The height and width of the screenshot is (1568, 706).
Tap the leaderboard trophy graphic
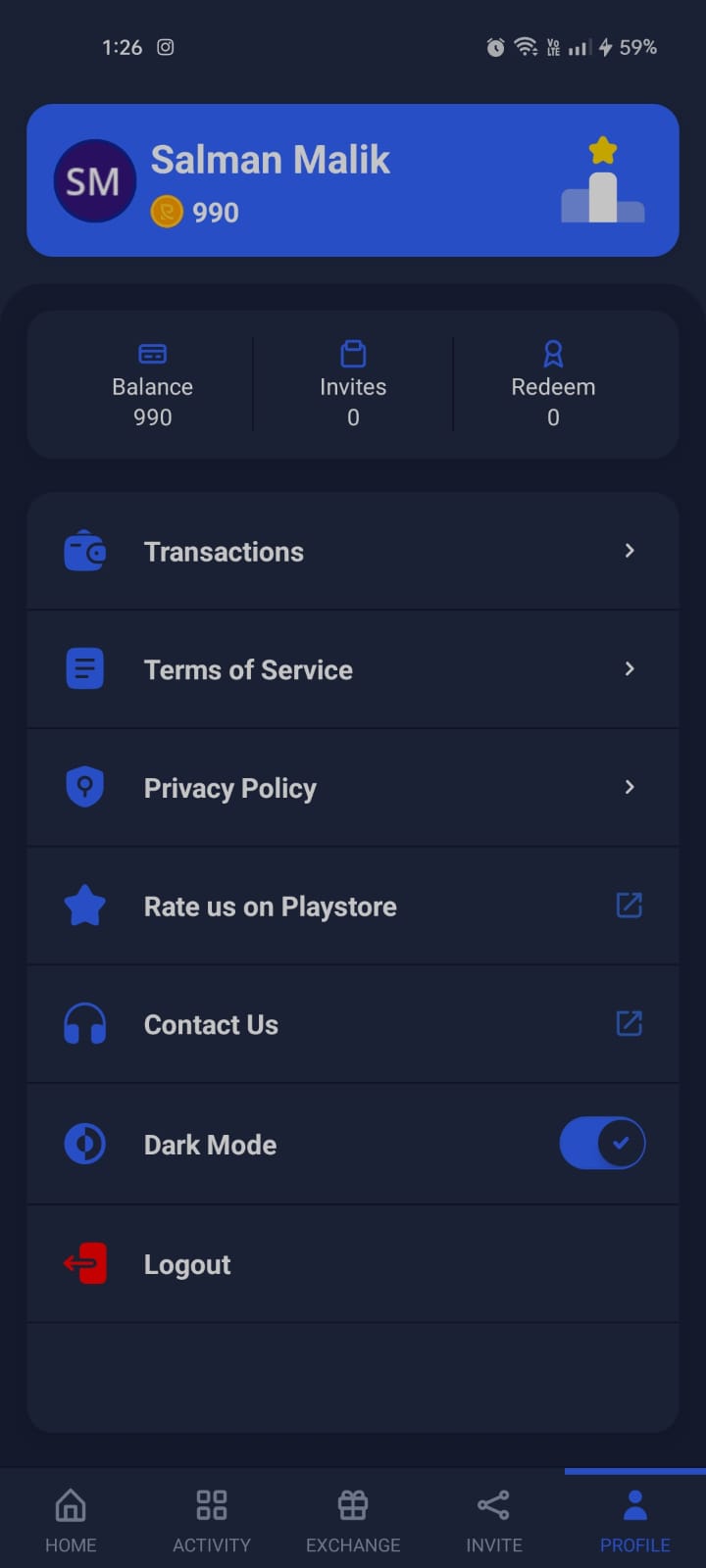point(602,181)
